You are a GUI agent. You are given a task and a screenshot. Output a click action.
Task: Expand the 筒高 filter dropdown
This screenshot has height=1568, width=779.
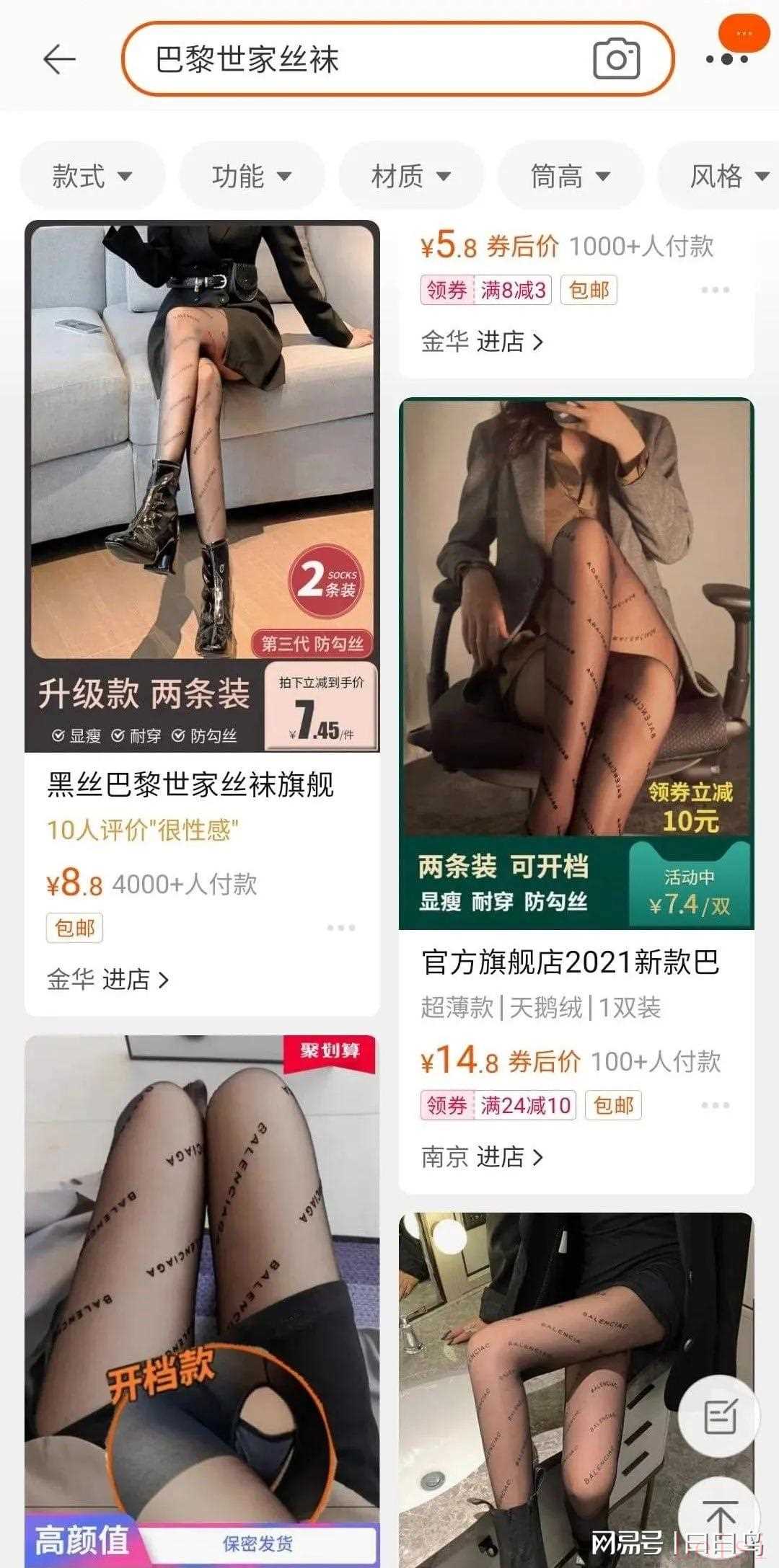coord(571,176)
